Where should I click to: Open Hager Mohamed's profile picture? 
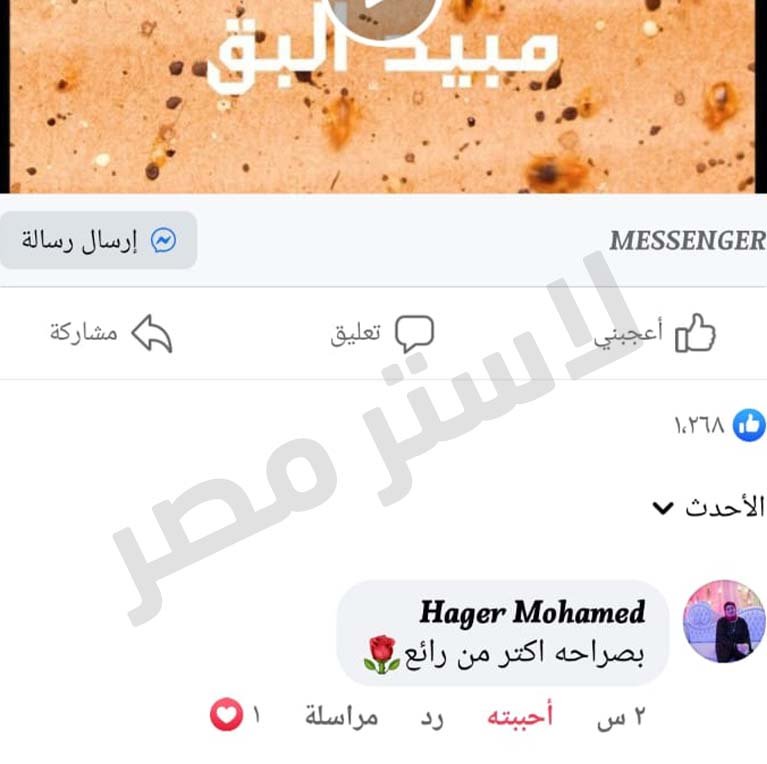coord(723,620)
